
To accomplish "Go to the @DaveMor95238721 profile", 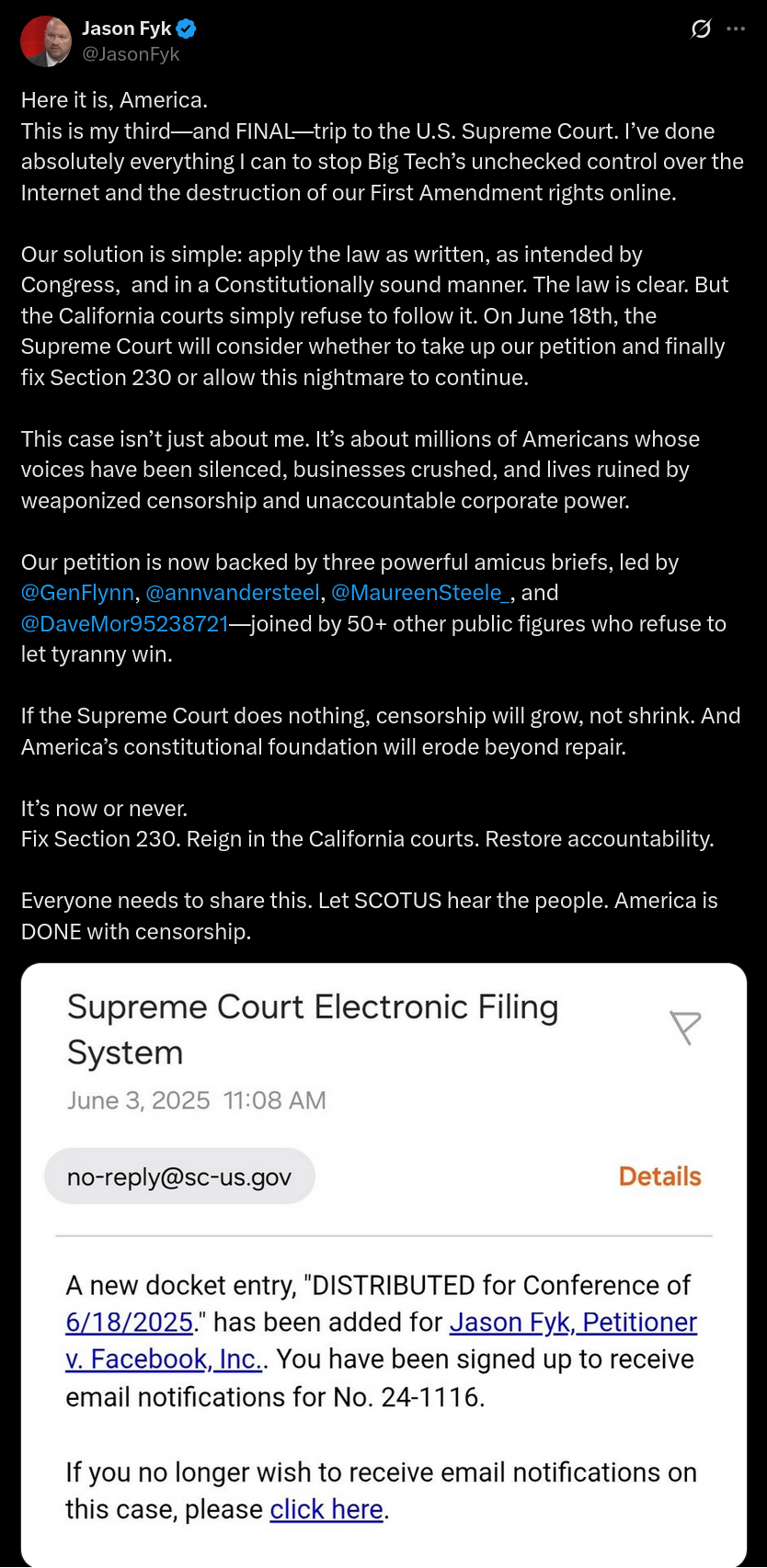I will tap(125, 624).
